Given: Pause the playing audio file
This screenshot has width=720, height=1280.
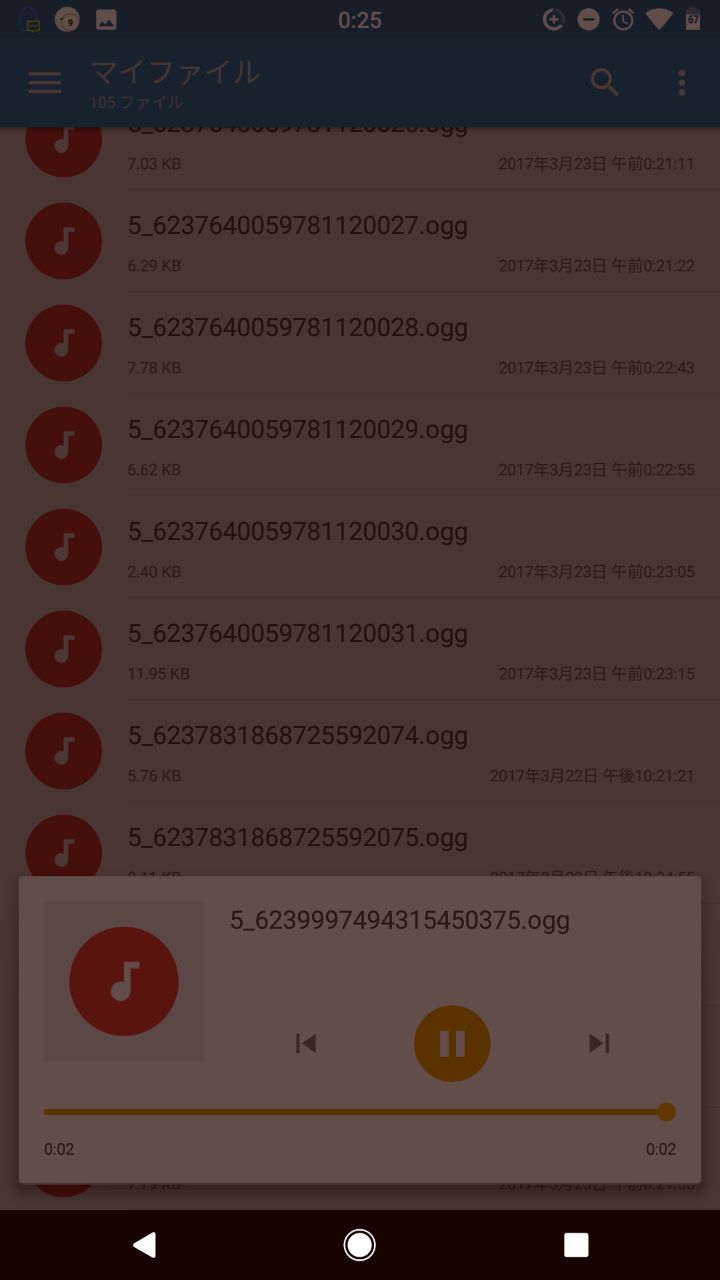Looking at the screenshot, I should pos(452,1044).
